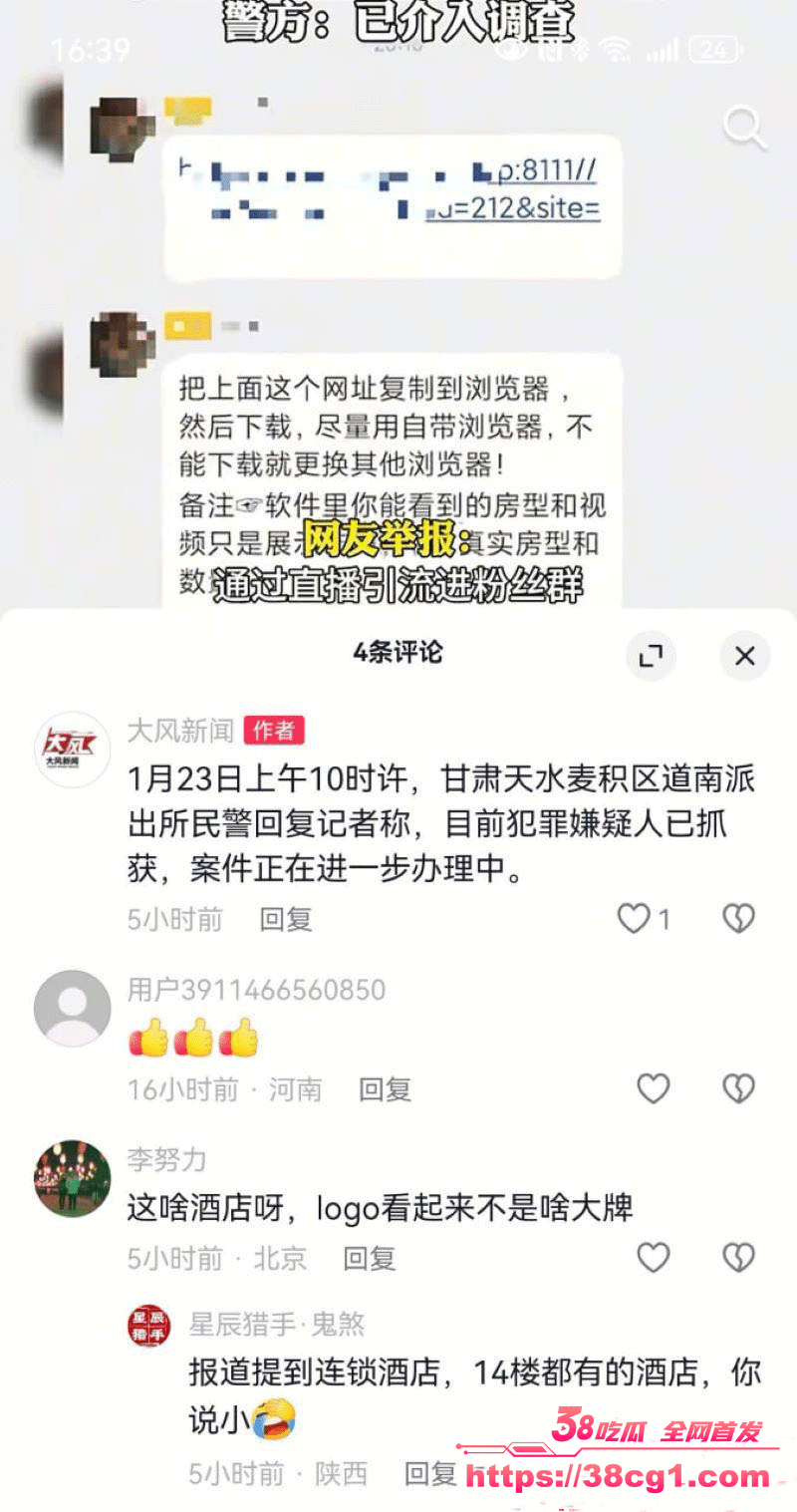Reply to 星辰猎手·鬼煞's comment
This screenshot has width=797, height=1512.
430,1473
